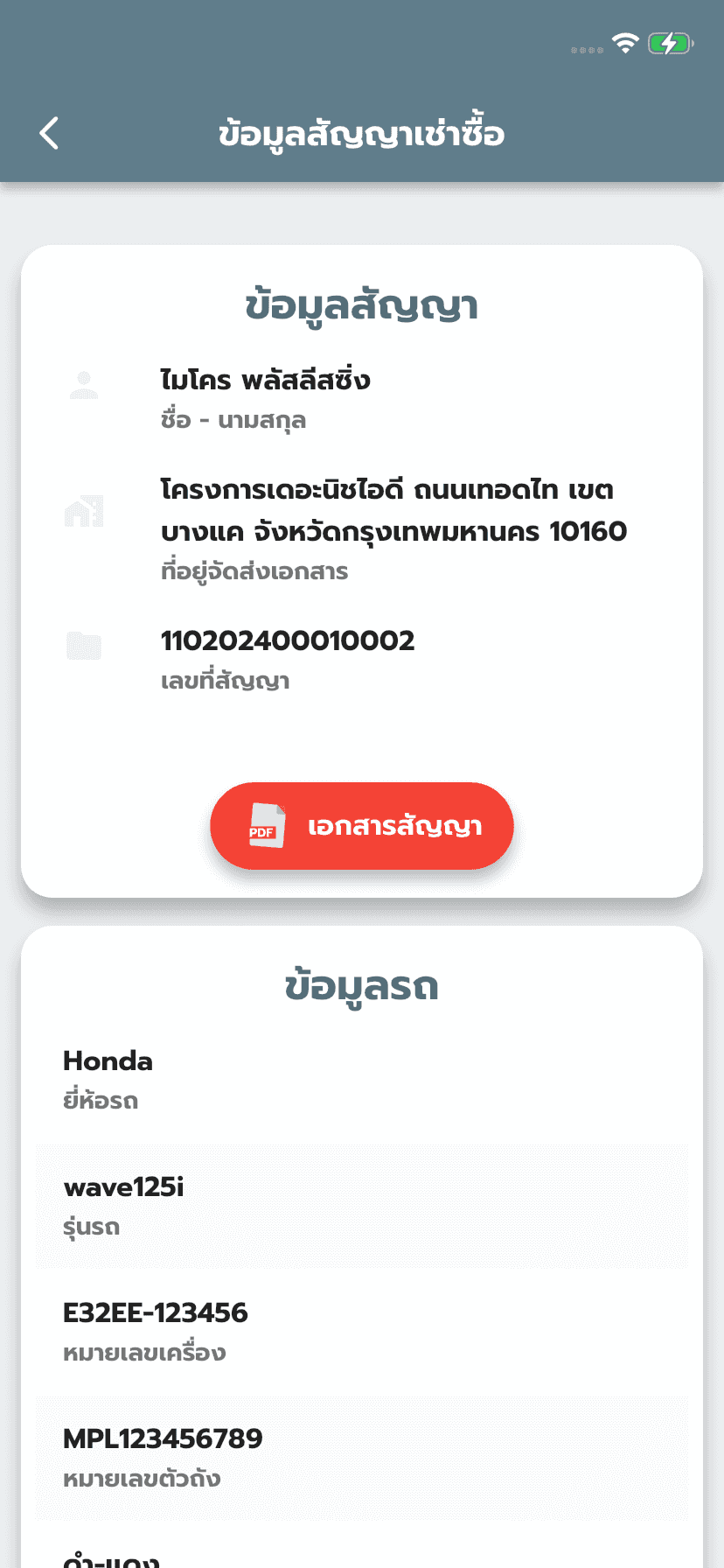724x1568 pixels.
Task: Select the engine number E32EE-123456
Action: pos(156,1312)
